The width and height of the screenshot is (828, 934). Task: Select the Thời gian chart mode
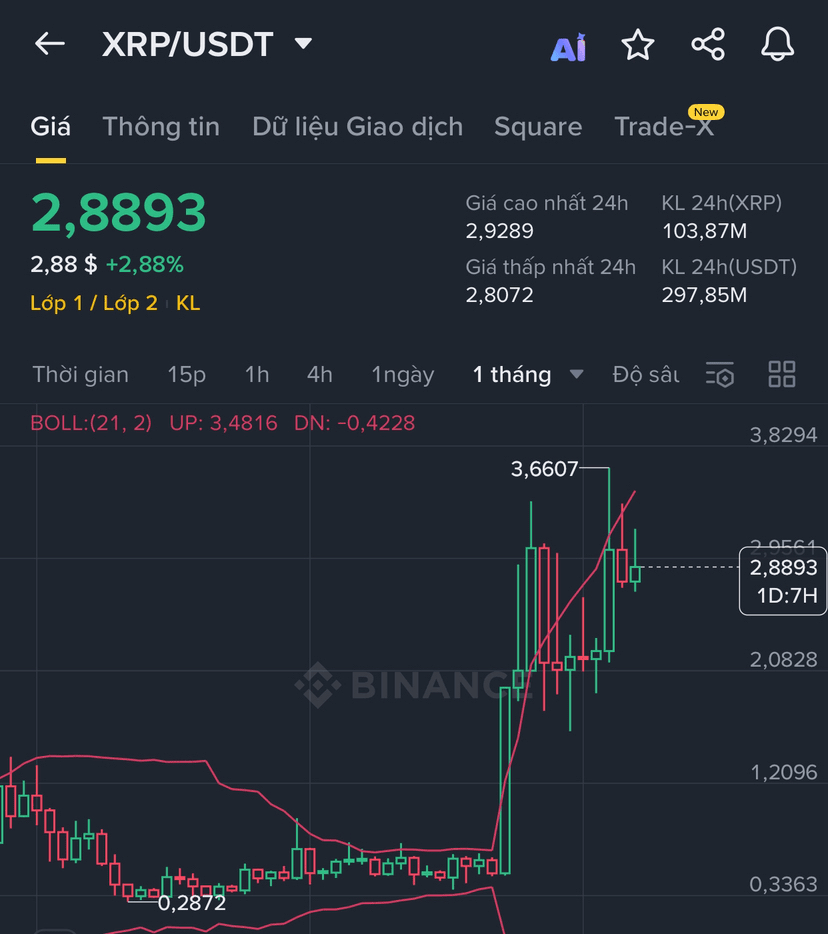pos(80,375)
